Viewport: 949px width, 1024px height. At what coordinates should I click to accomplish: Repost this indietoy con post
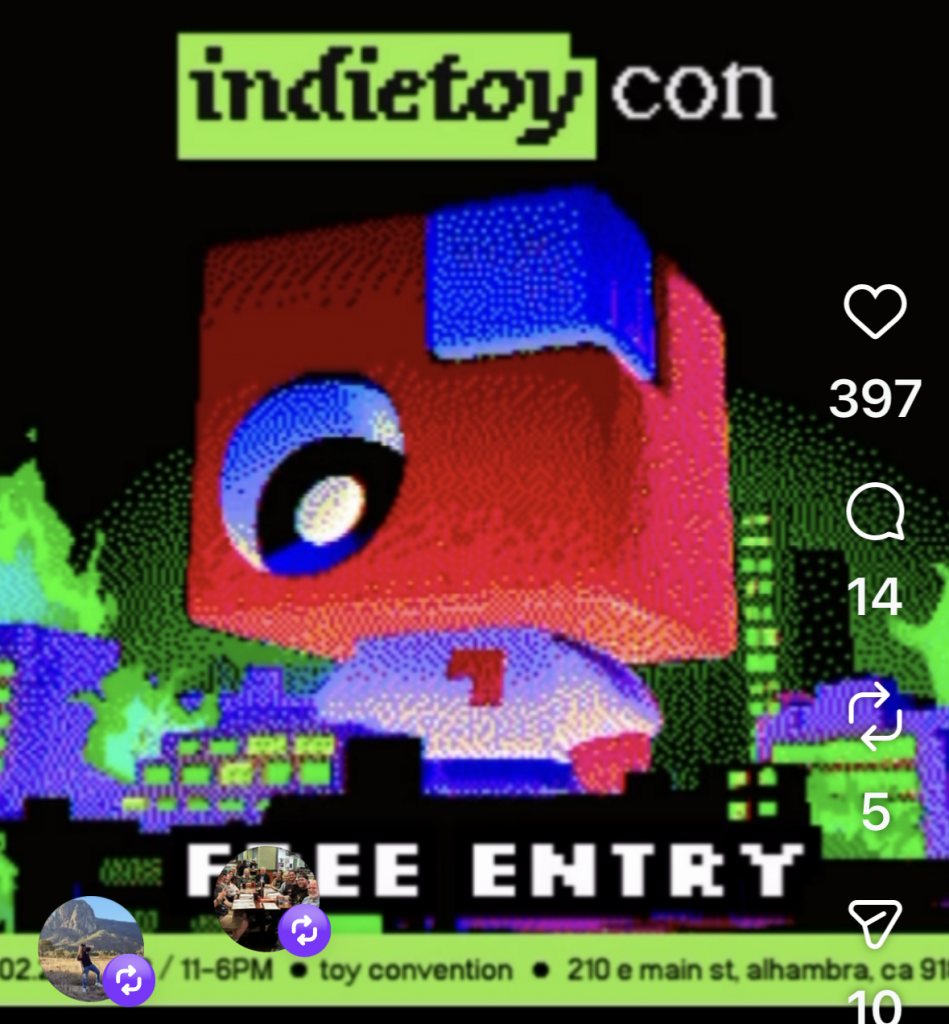(875, 716)
